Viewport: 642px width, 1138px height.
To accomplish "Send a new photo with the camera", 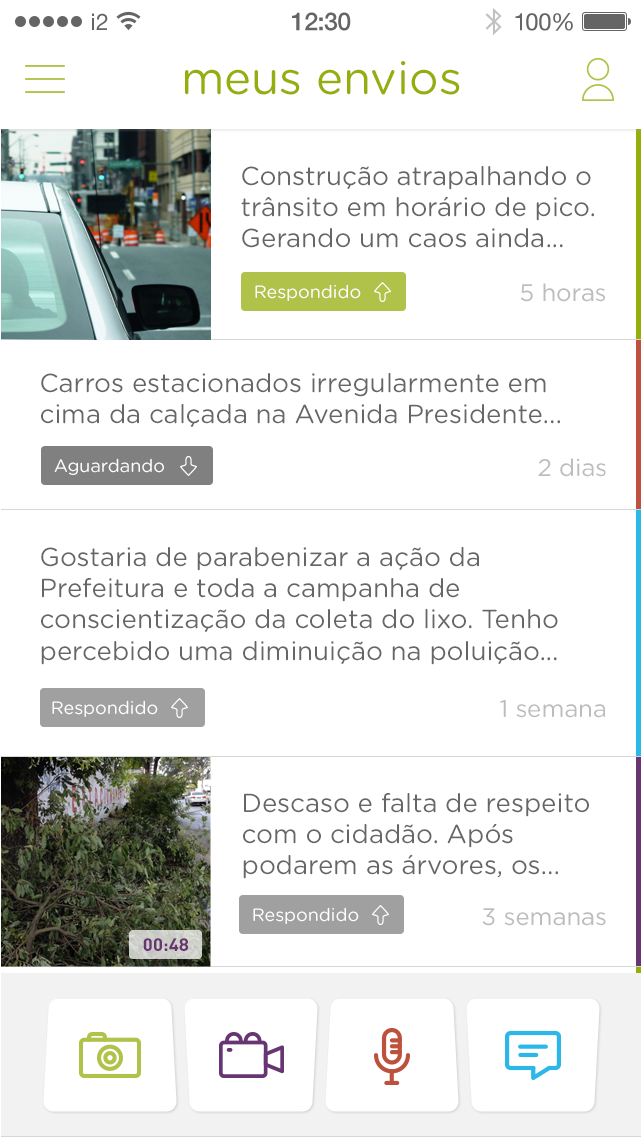I will [110, 1055].
